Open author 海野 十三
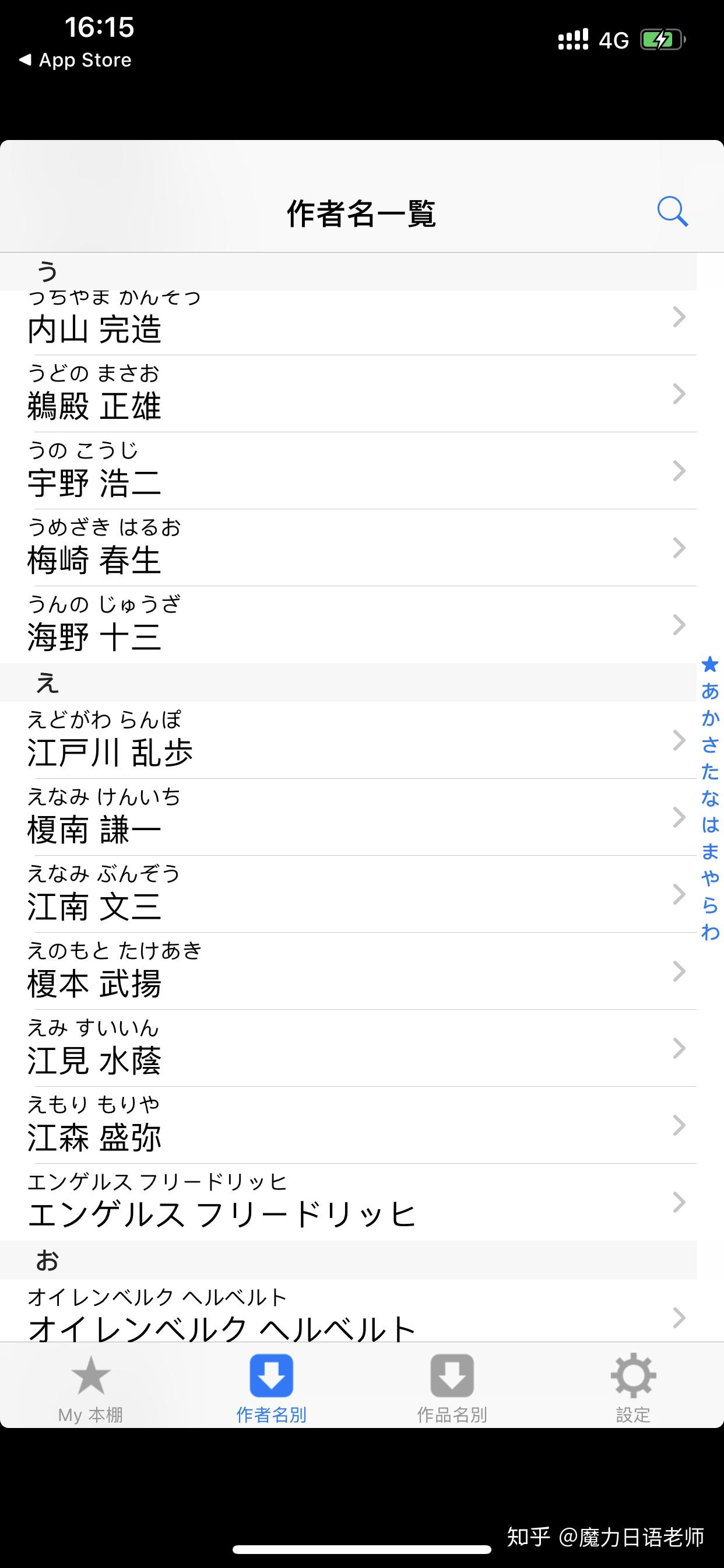724x1568 pixels. (348, 625)
